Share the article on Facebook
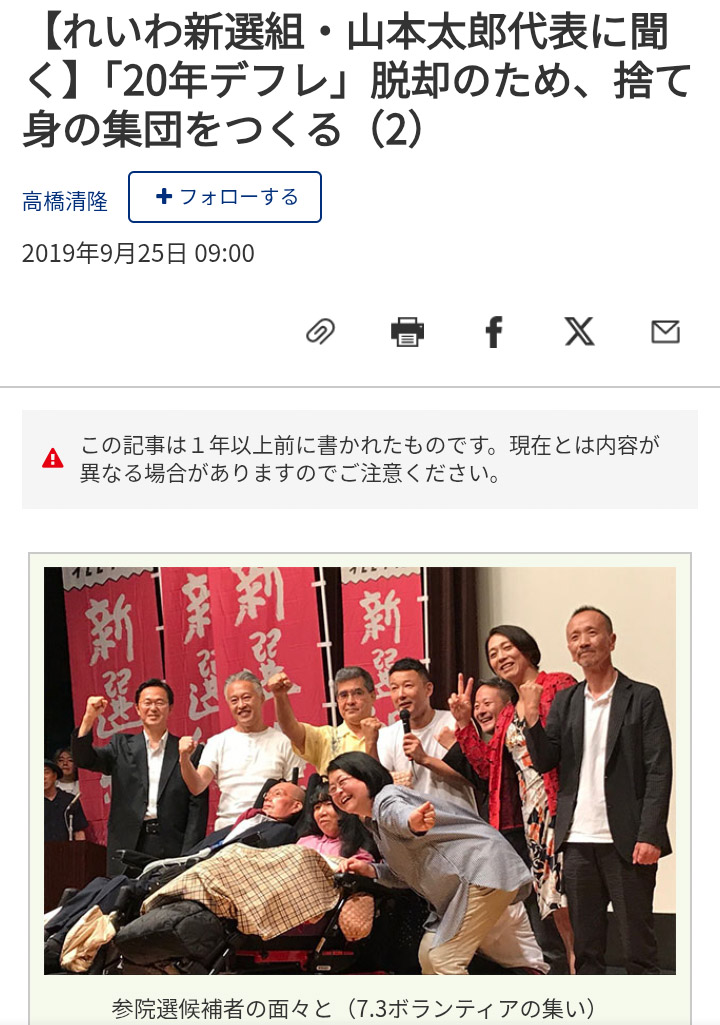Viewport: 720px width, 1025px height. point(493,331)
